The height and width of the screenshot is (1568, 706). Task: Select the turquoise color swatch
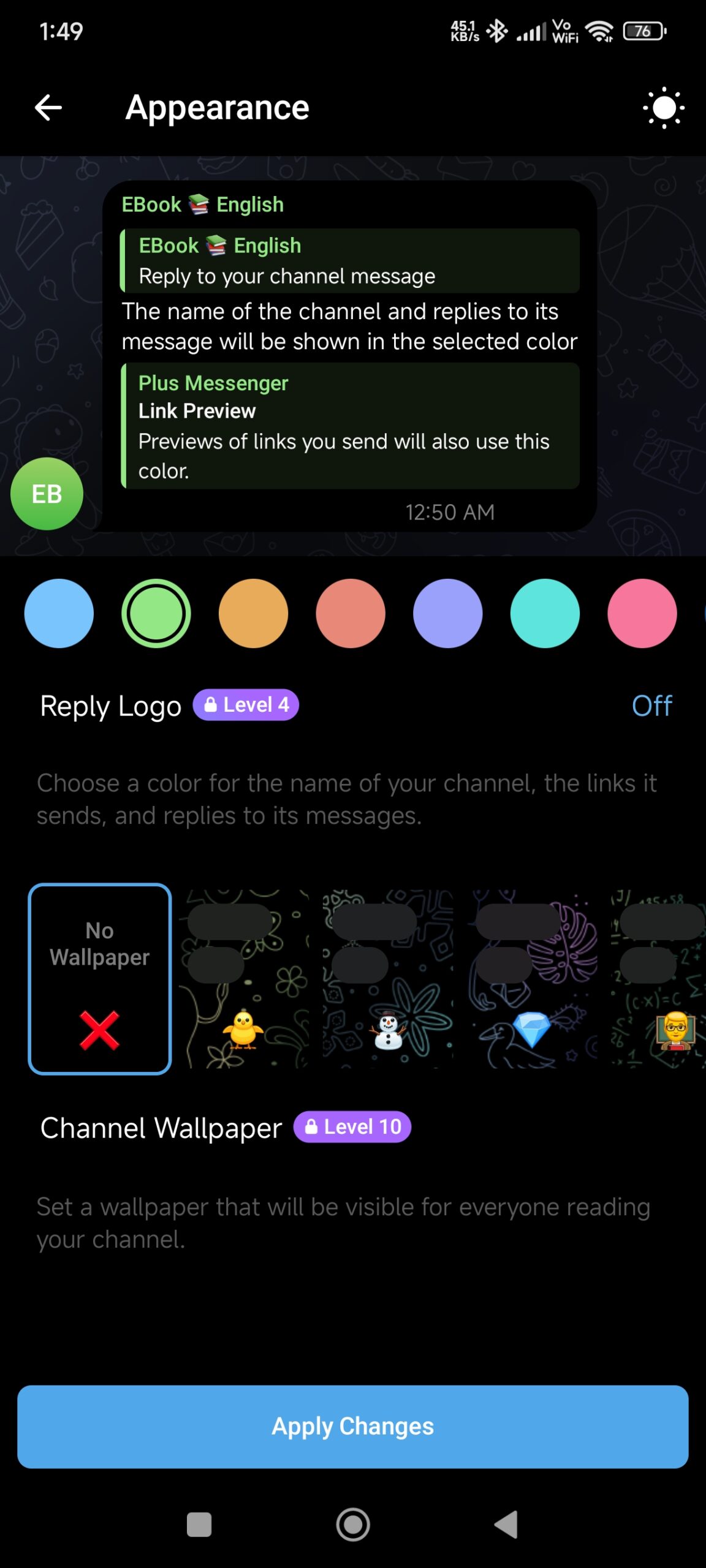[545, 613]
